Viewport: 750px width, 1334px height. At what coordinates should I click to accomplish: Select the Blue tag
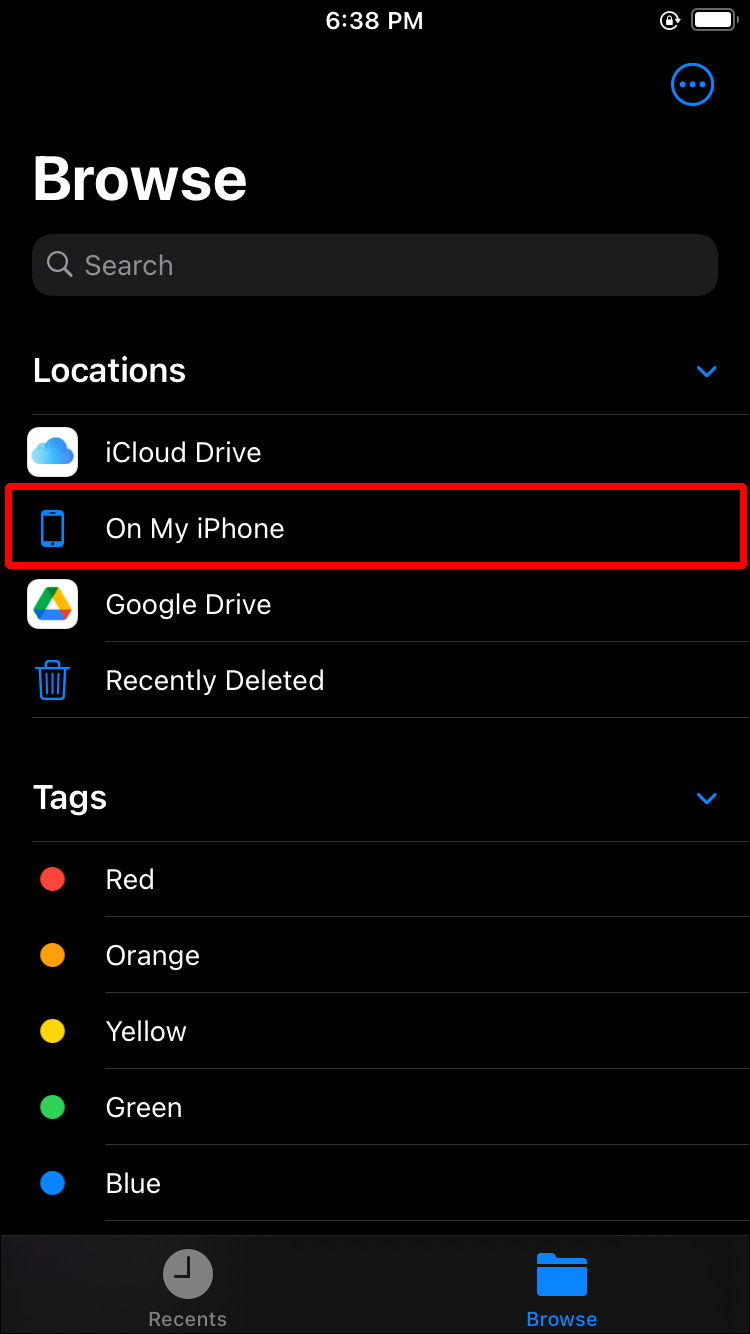[x=133, y=1183]
